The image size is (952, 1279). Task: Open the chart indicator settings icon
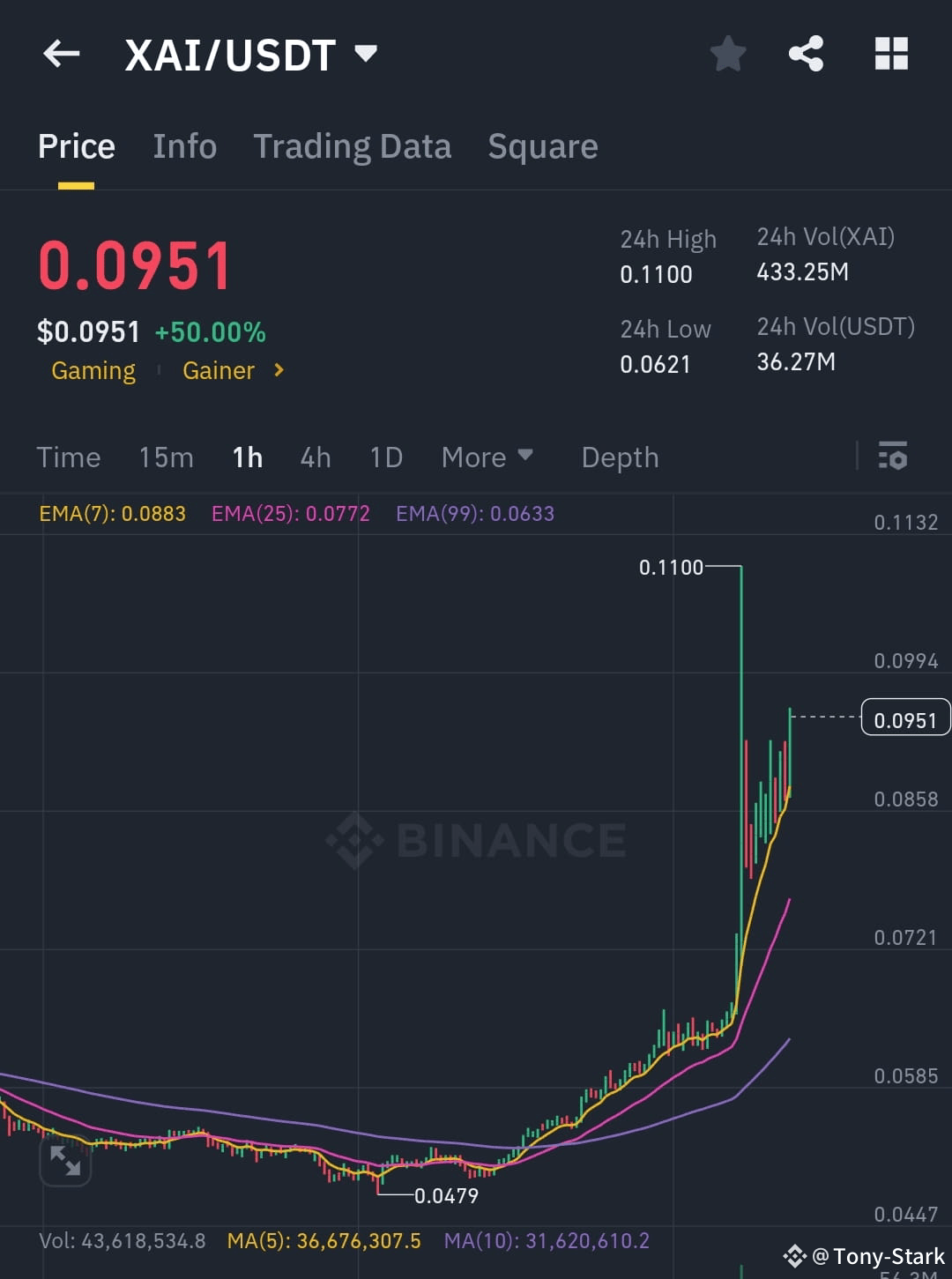point(893,457)
